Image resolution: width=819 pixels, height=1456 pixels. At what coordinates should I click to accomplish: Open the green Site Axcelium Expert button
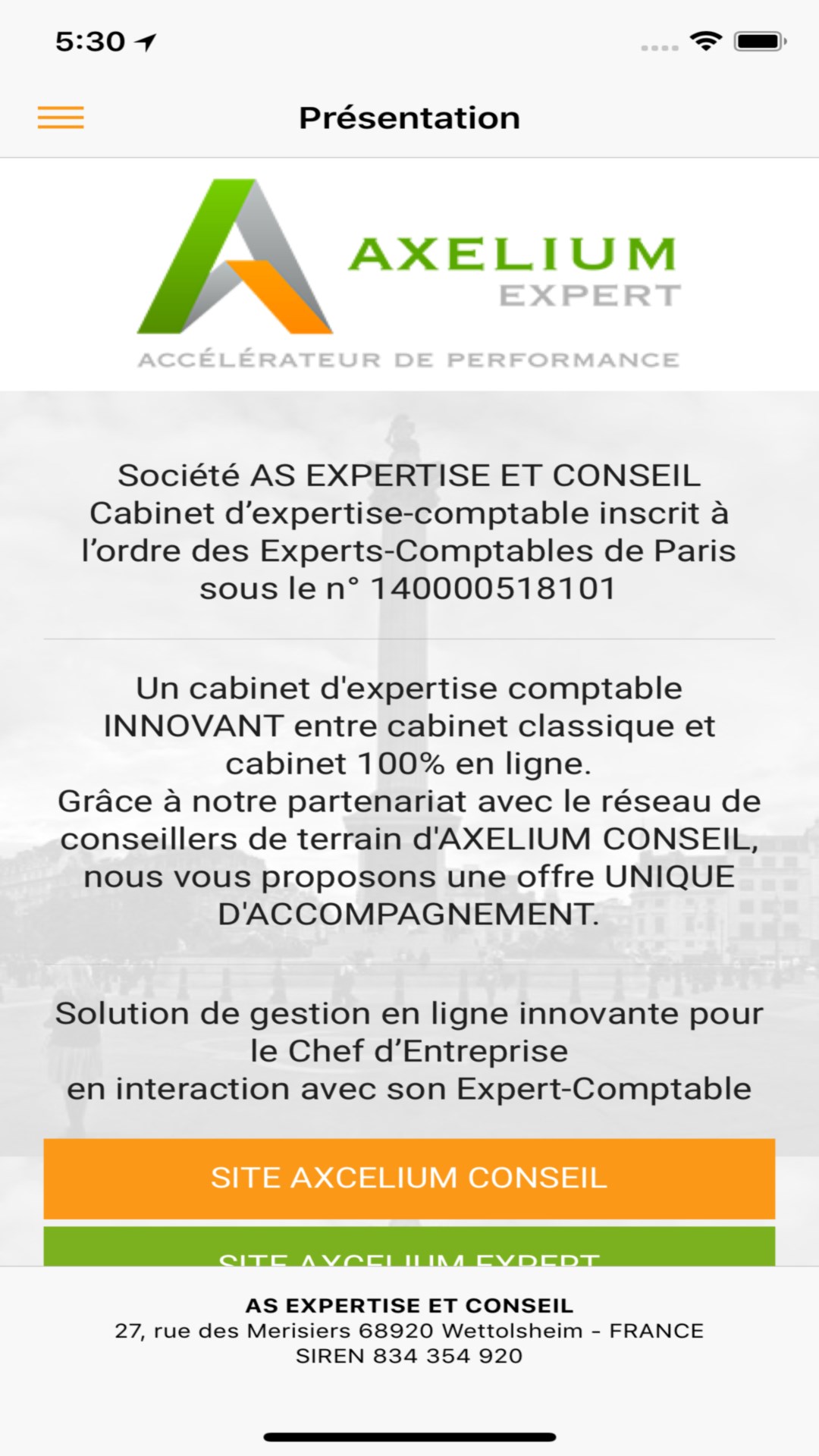click(409, 1247)
